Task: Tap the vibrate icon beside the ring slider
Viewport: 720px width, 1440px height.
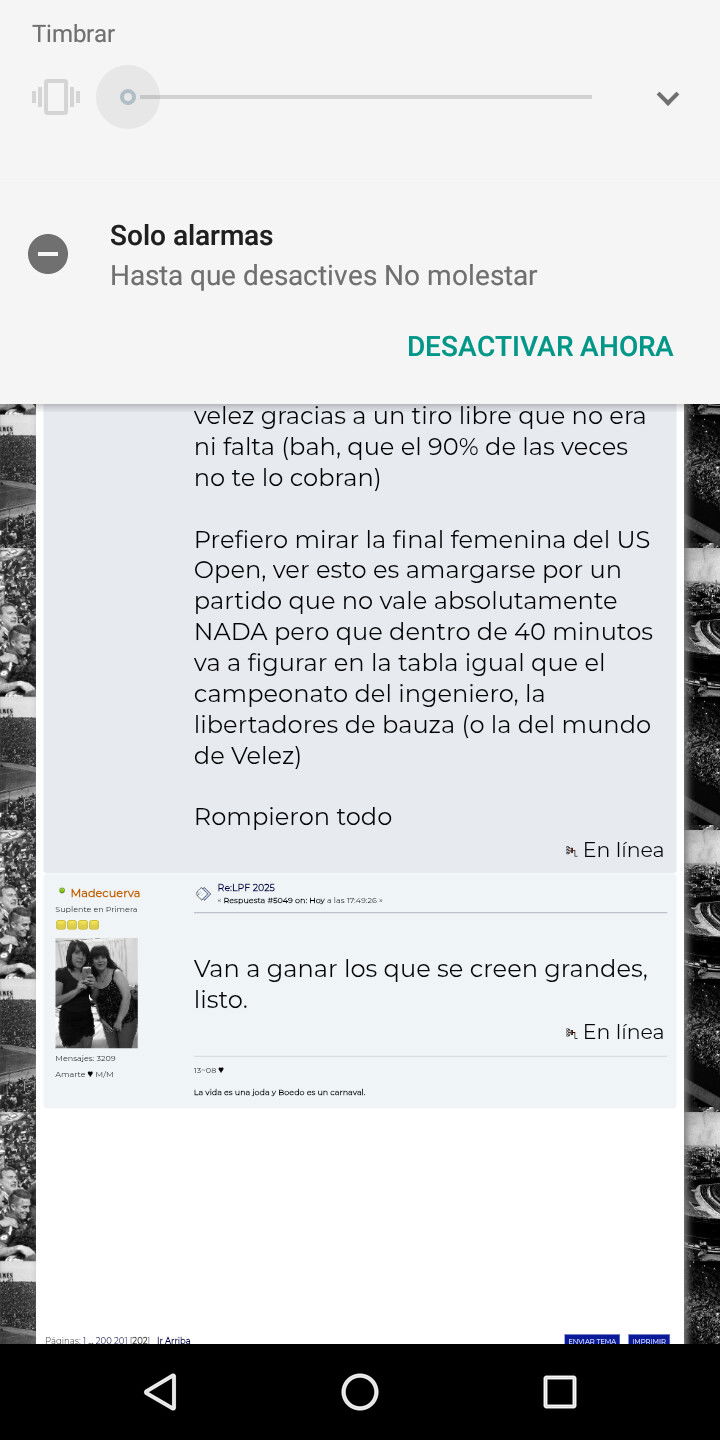Action: (56, 97)
